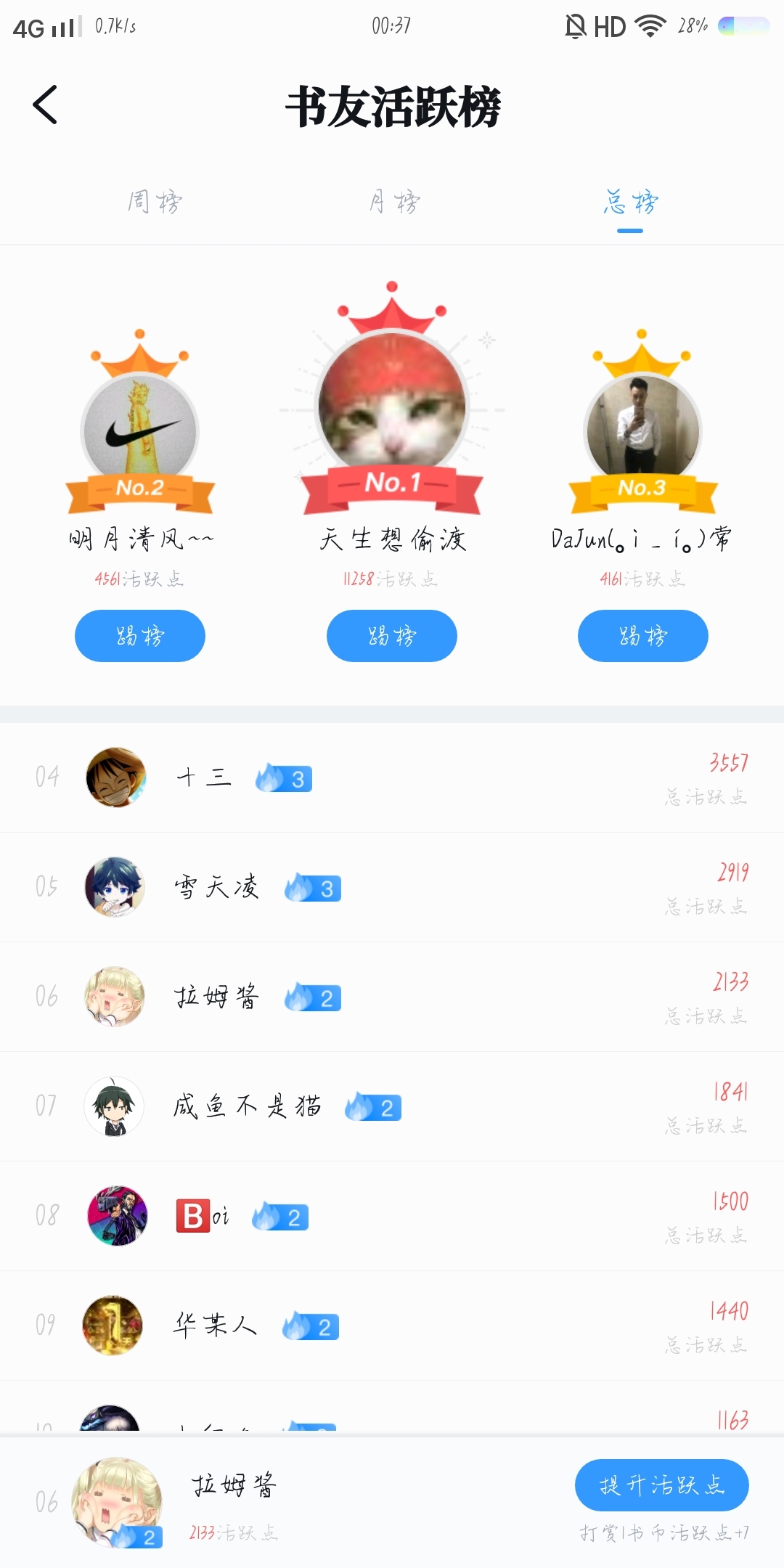Open rank 06 user 拉姆酱 in list
The image size is (784, 1568).
click(x=392, y=997)
